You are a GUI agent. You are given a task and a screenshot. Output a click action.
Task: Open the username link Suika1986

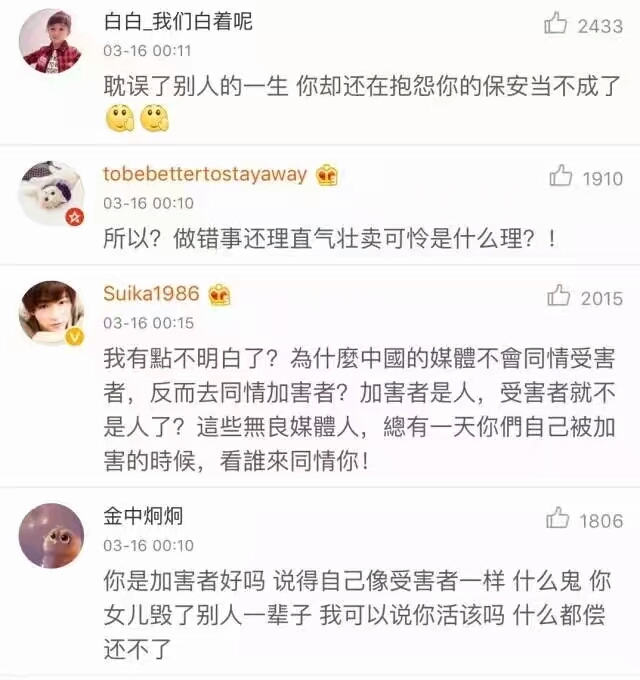(x=152, y=294)
